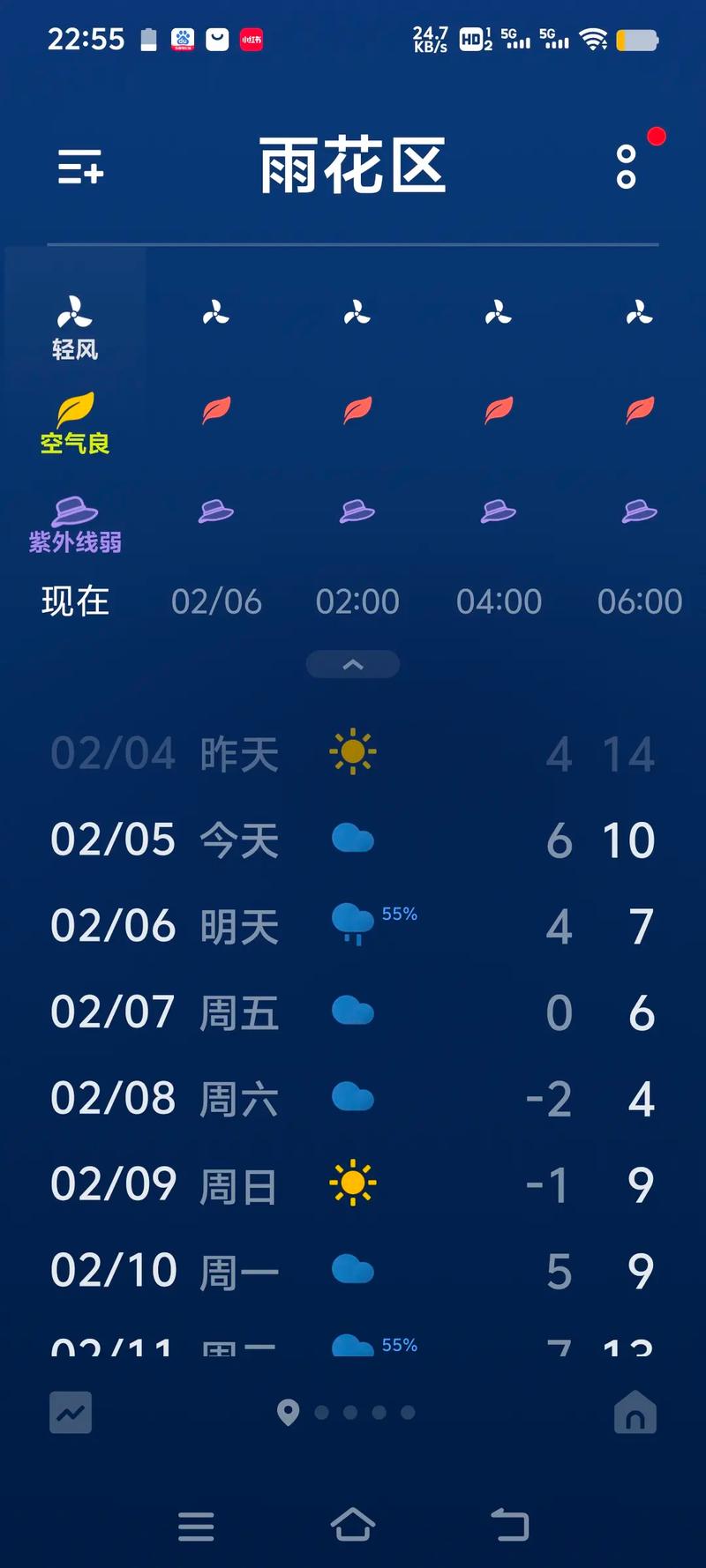Viewport: 706px width, 1568px height.
Task: Tap the home icon in bottom navigation
Action: coord(635,1413)
